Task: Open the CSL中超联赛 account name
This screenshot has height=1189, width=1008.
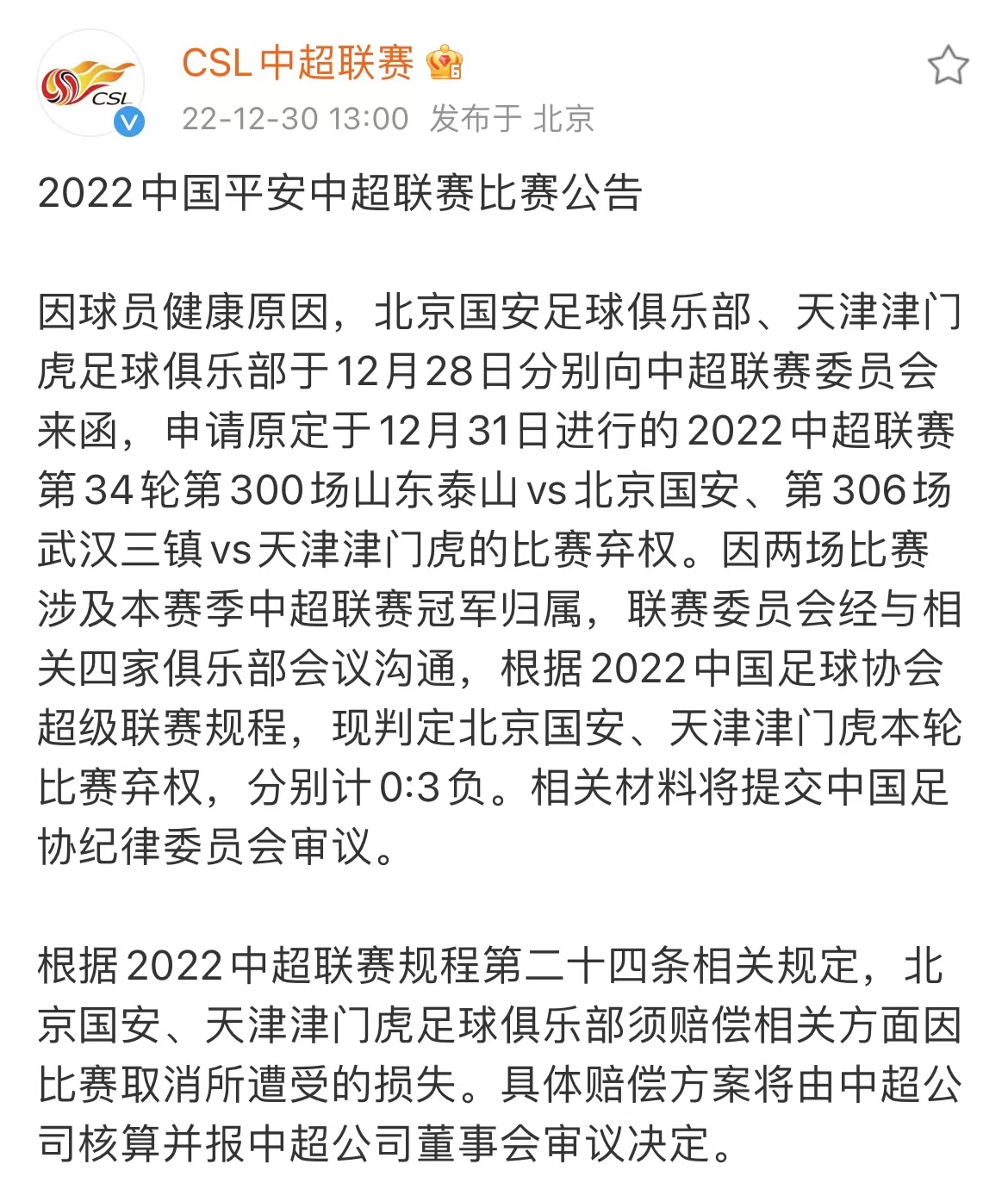Action: (x=297, y=63)
